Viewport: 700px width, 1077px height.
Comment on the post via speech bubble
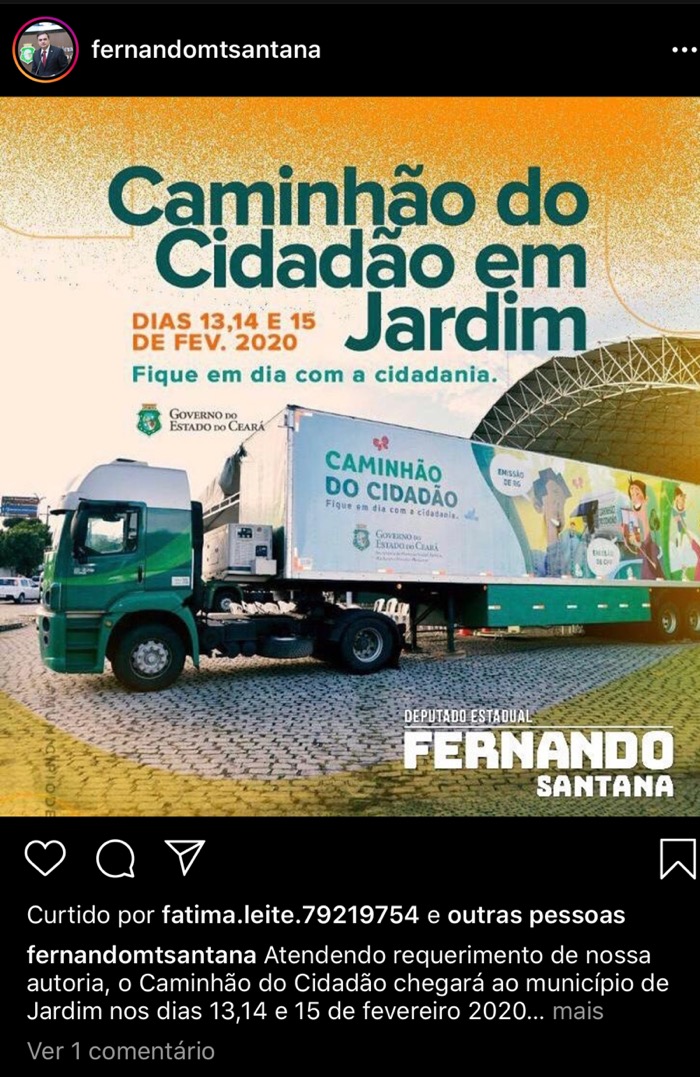(x=115, y=858)
